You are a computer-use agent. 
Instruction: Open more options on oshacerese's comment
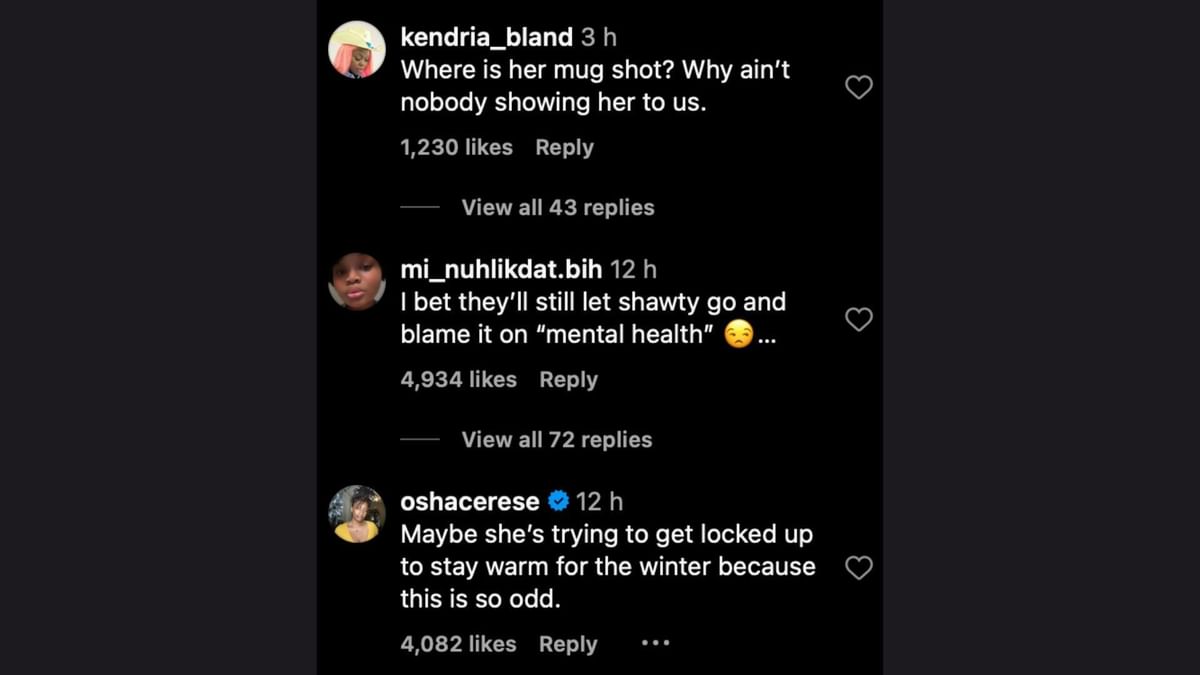click(x=655, y=643)
